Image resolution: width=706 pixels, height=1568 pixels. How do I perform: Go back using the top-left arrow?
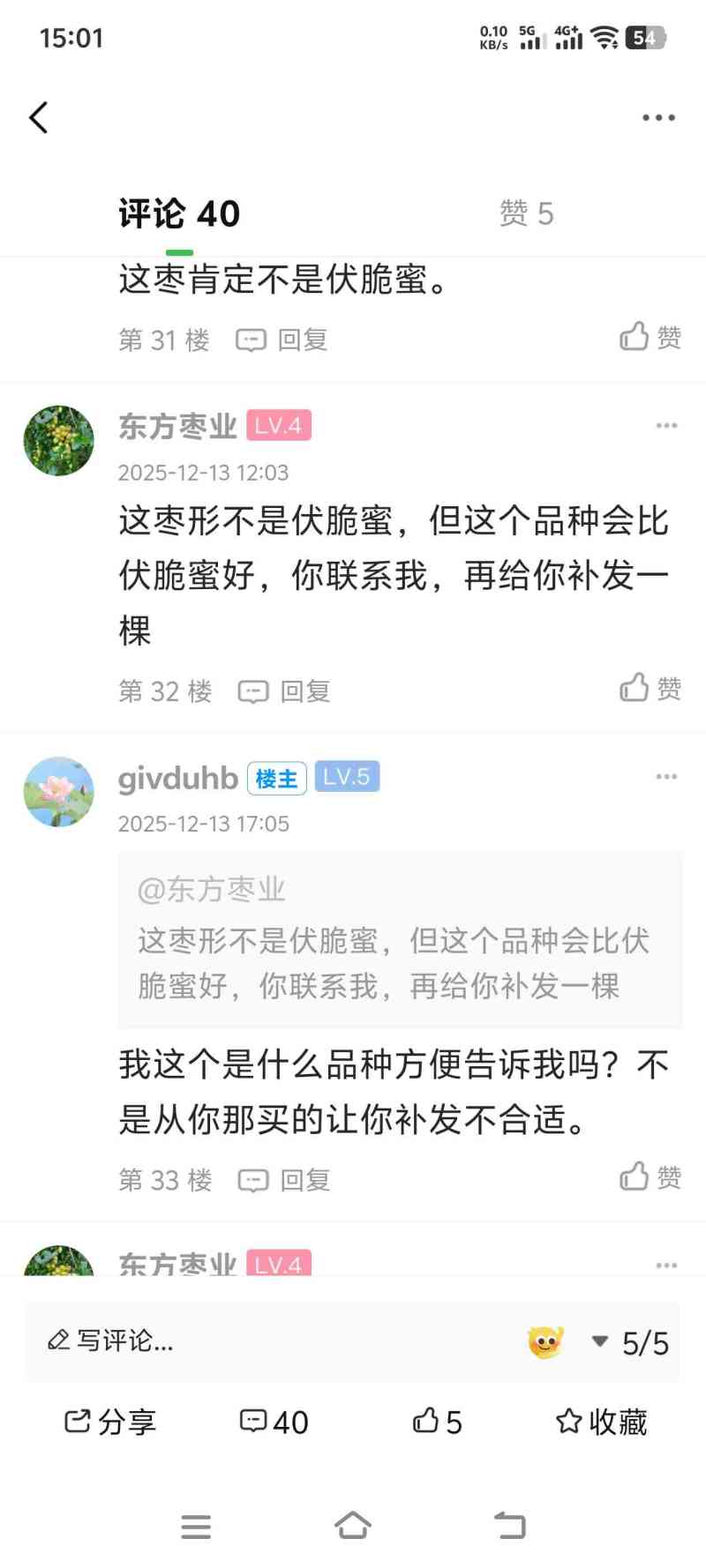(38, 117)
